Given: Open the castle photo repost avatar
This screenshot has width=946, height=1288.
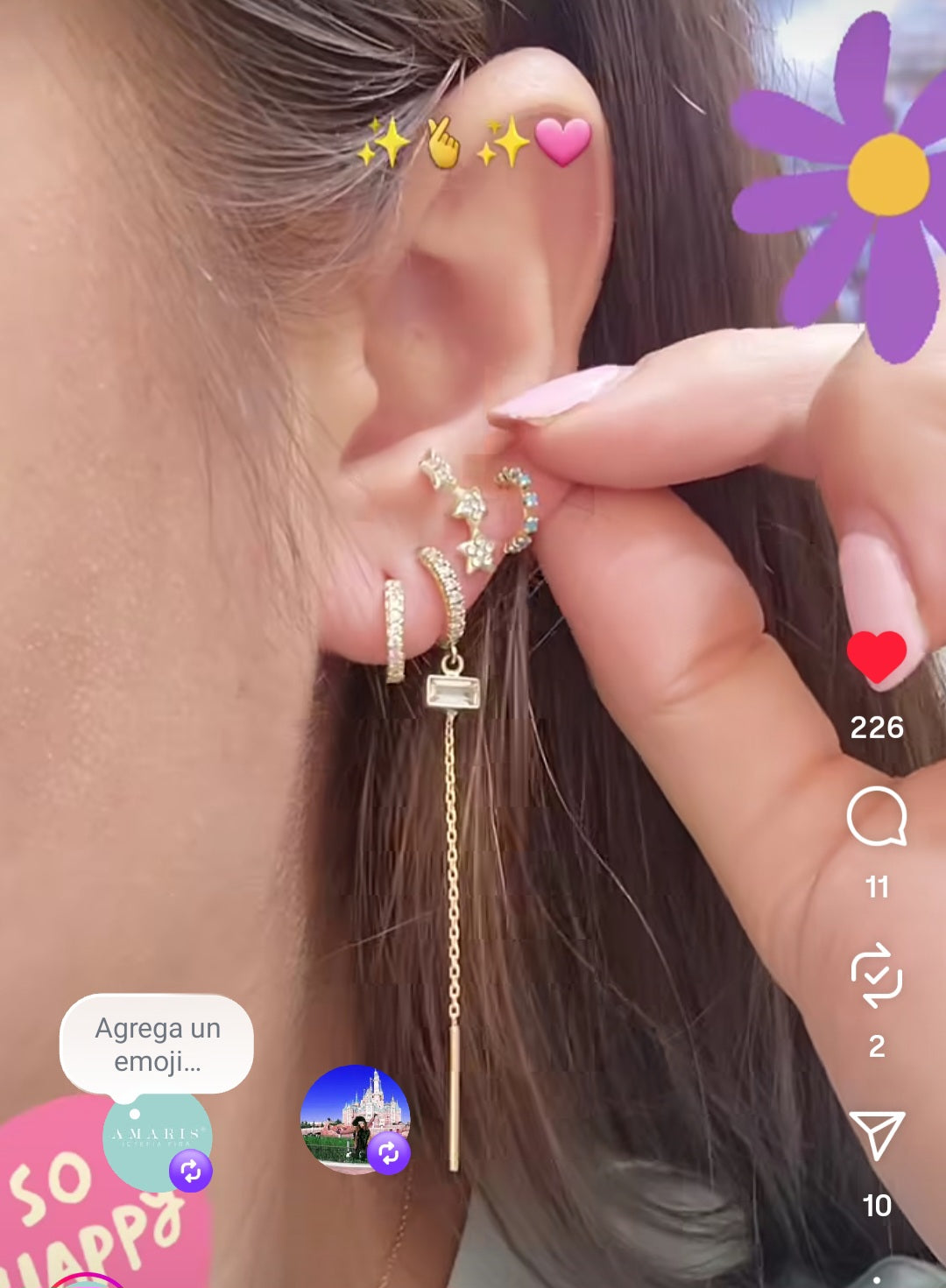Looking at the screenshot, I should click(x=355, y=1118).
